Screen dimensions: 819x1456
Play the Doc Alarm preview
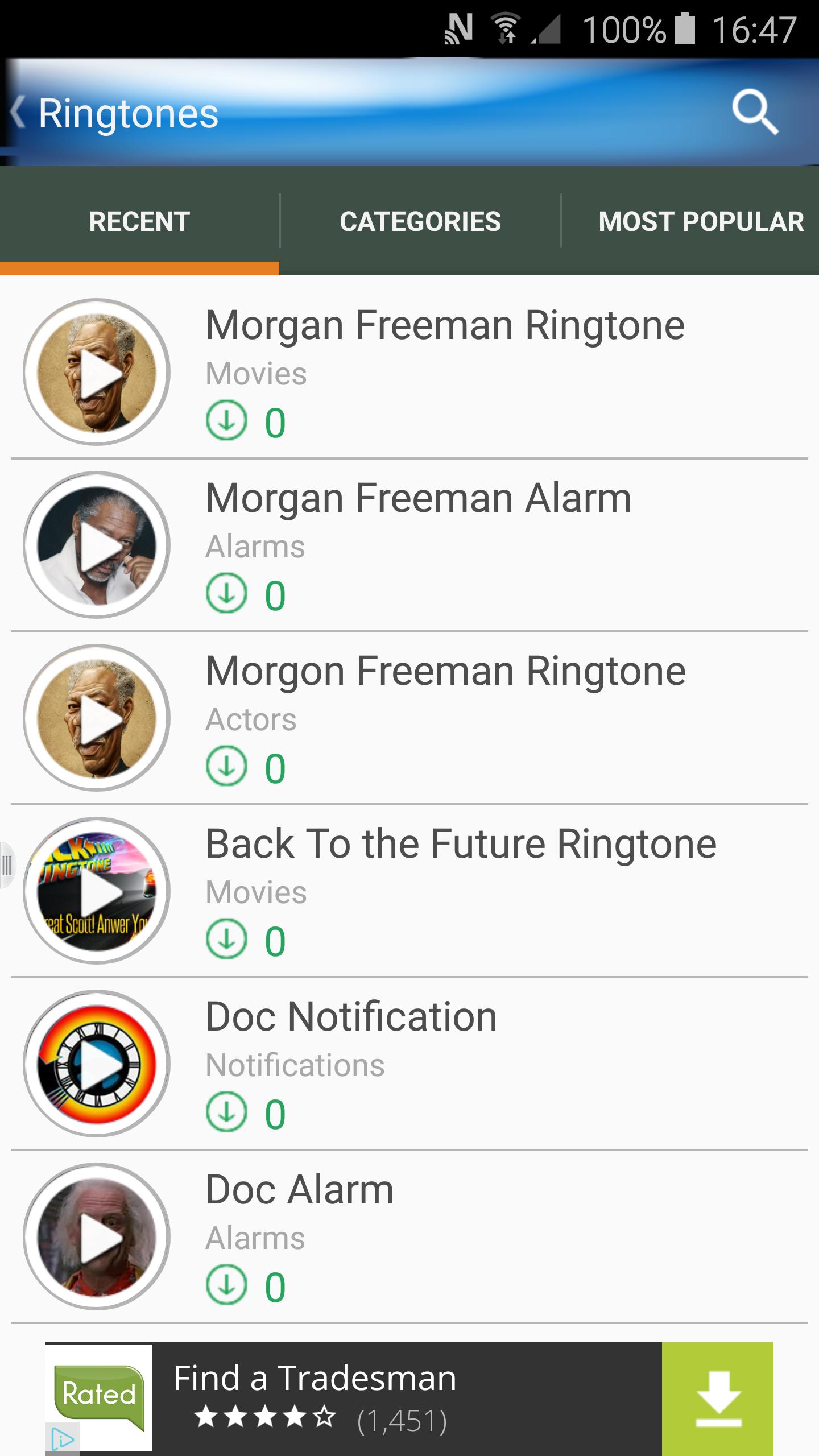(97, 1236)
